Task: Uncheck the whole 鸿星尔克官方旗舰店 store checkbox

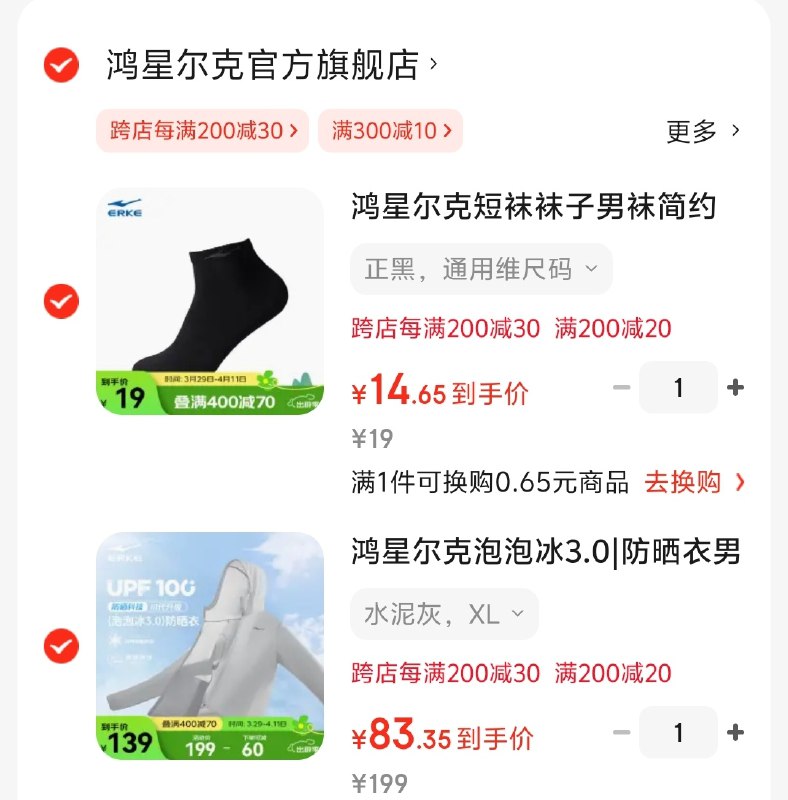Action: tap(61, 66)
